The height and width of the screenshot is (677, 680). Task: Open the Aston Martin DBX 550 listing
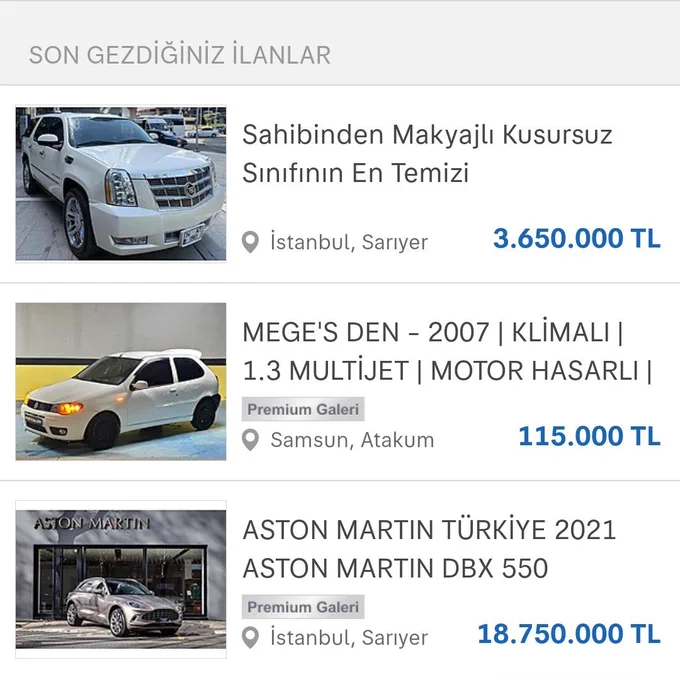coord(340,579)
